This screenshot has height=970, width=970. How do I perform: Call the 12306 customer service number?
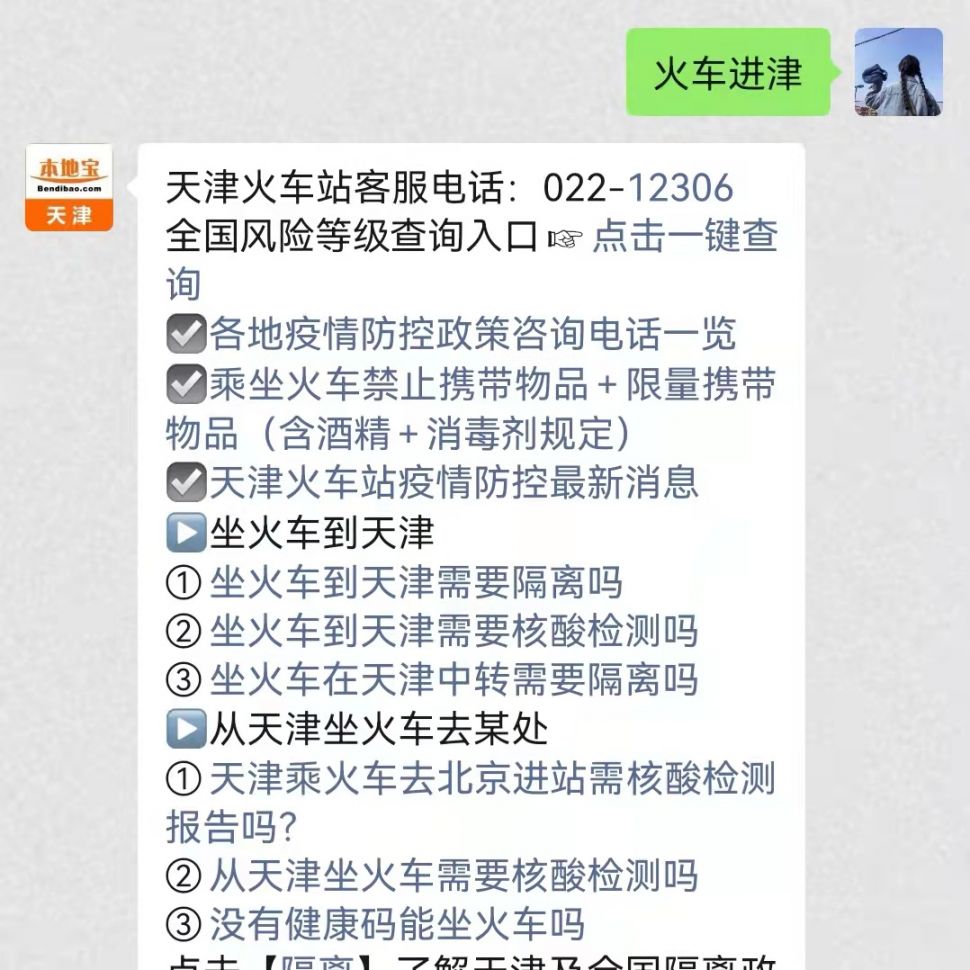(x=680, y=188)
